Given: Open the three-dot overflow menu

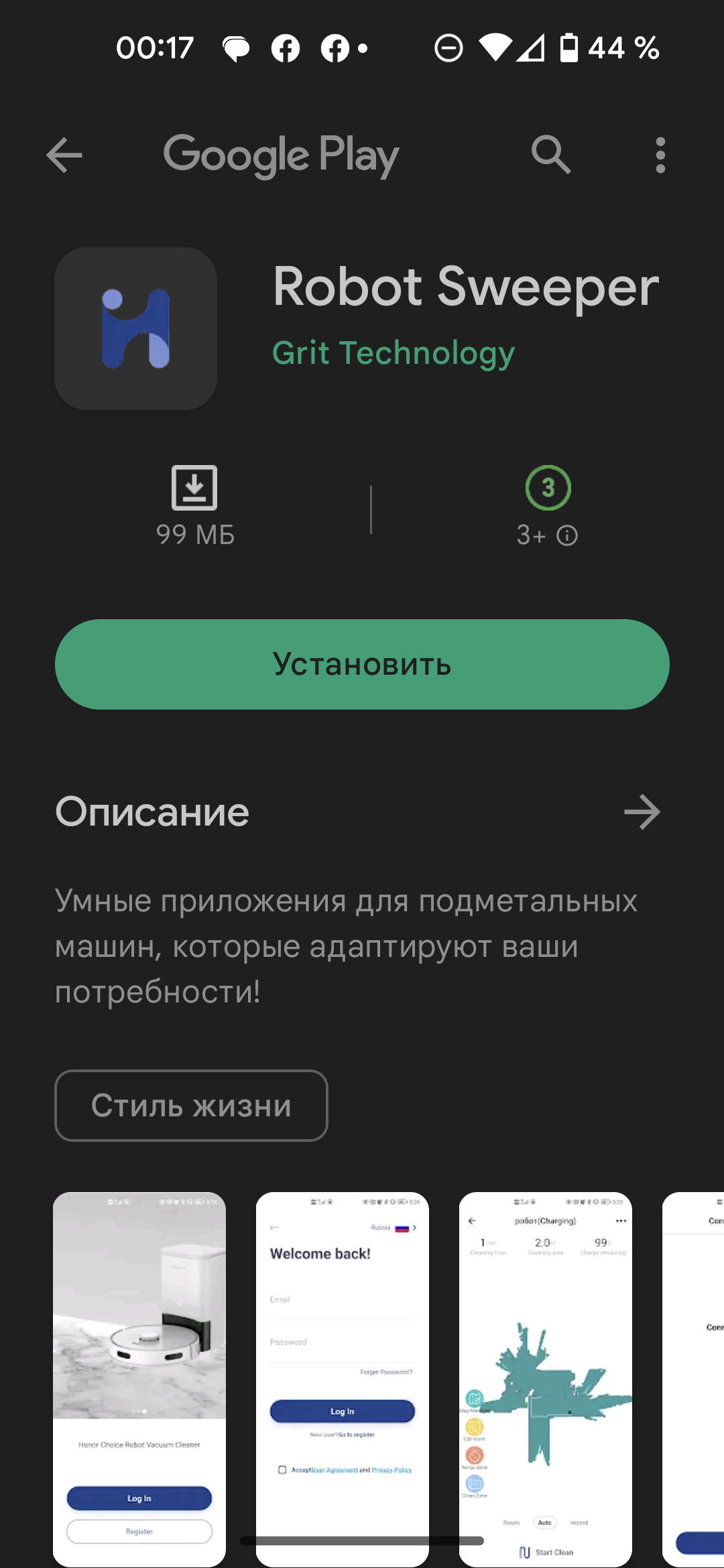Looking at the screenshot, I should tap(660, 155).
